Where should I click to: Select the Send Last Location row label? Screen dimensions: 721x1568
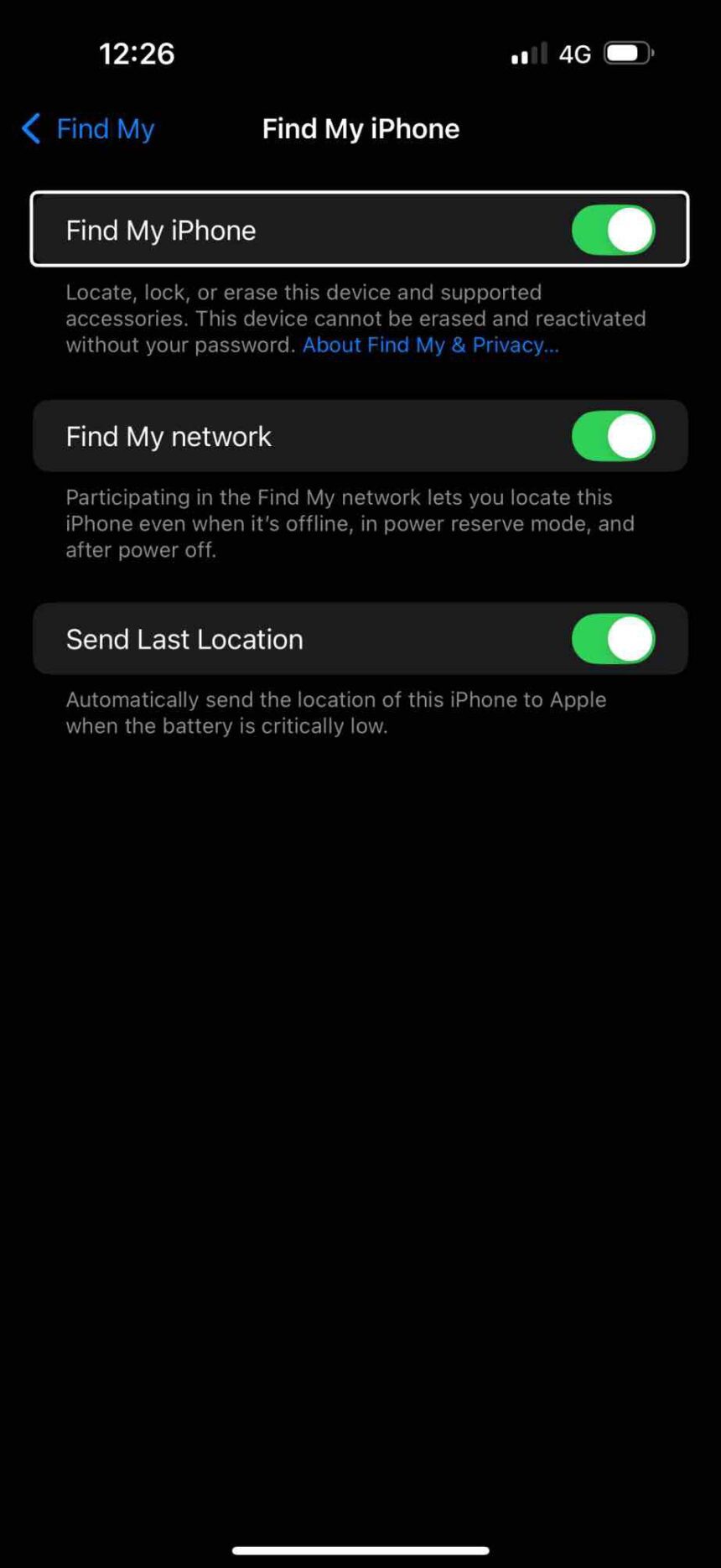coord(184,639)
